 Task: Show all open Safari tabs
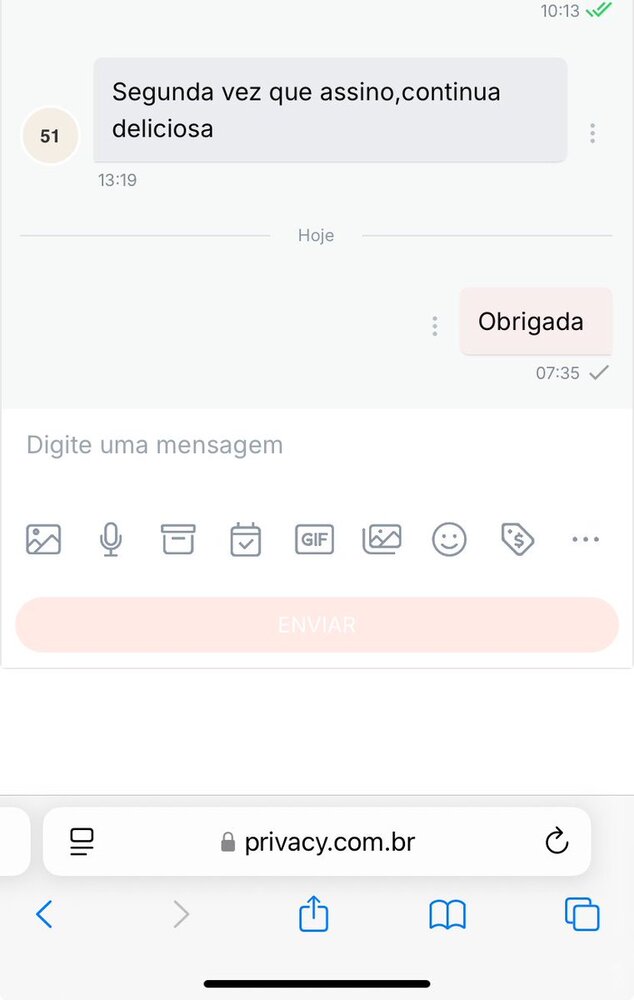coord(582,914)
